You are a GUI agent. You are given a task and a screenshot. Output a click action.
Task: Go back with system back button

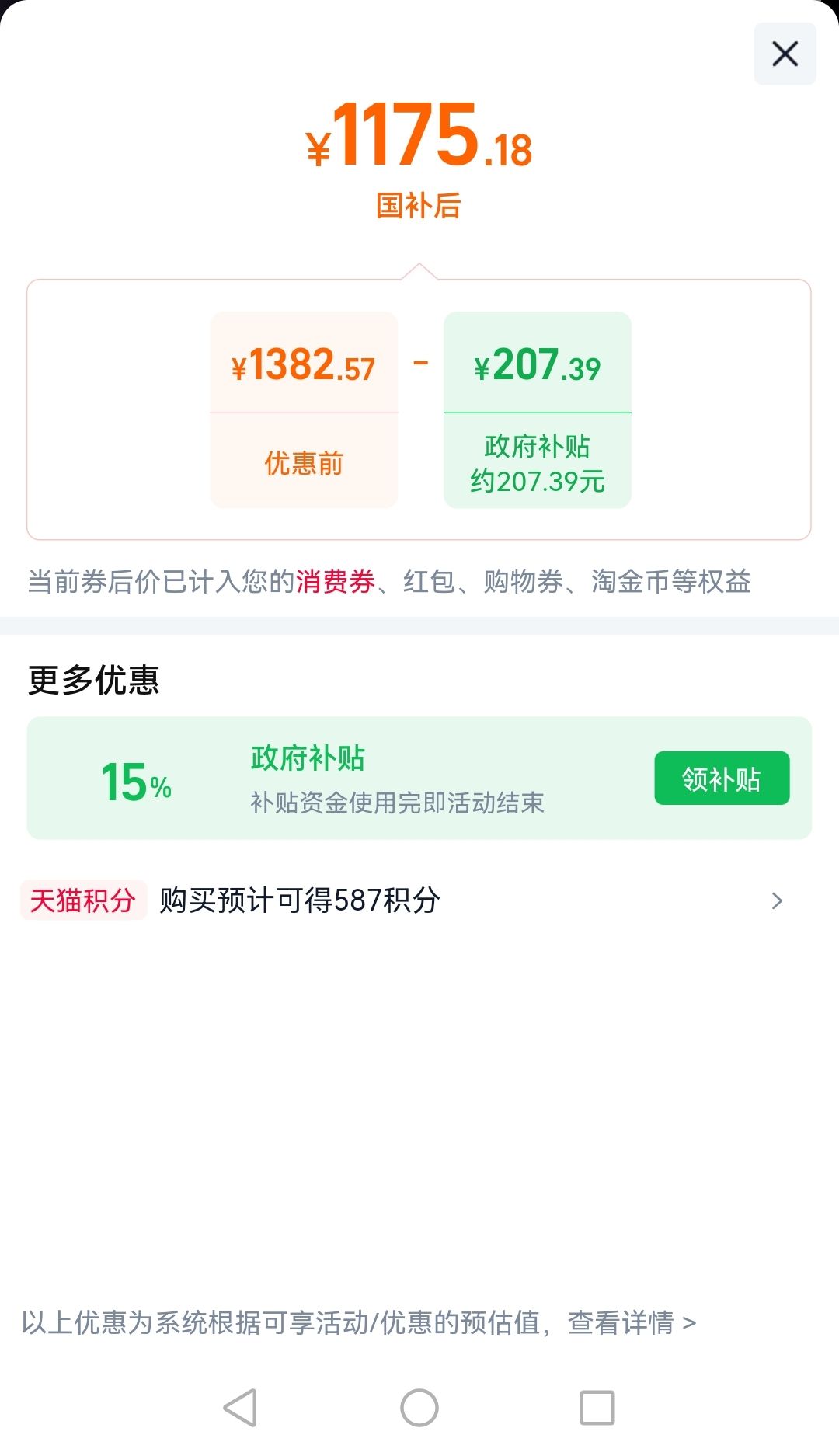click(x=240, y=1408)
